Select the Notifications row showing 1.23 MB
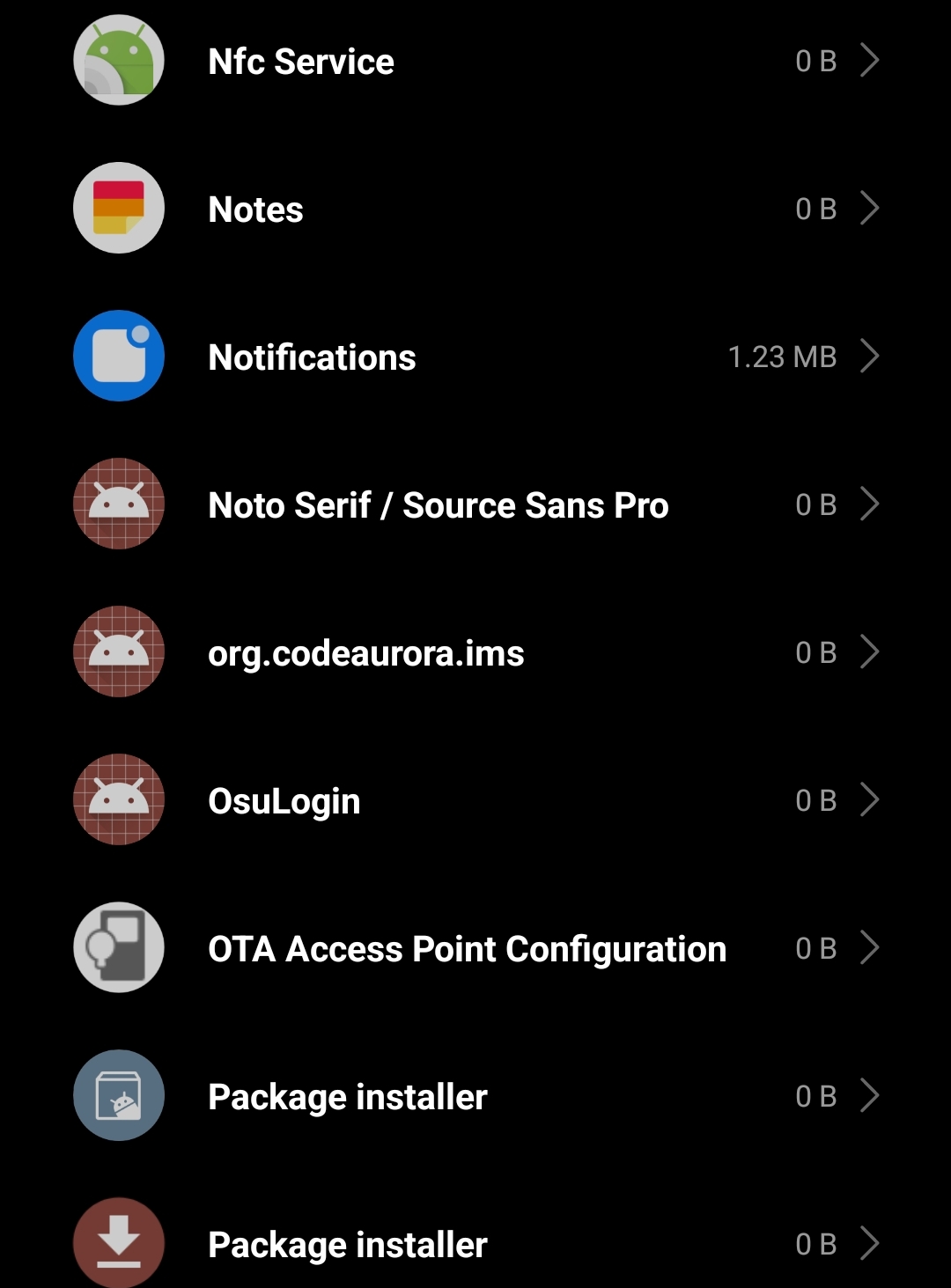This screenshot has width=951, height=1288. [475, 357]
